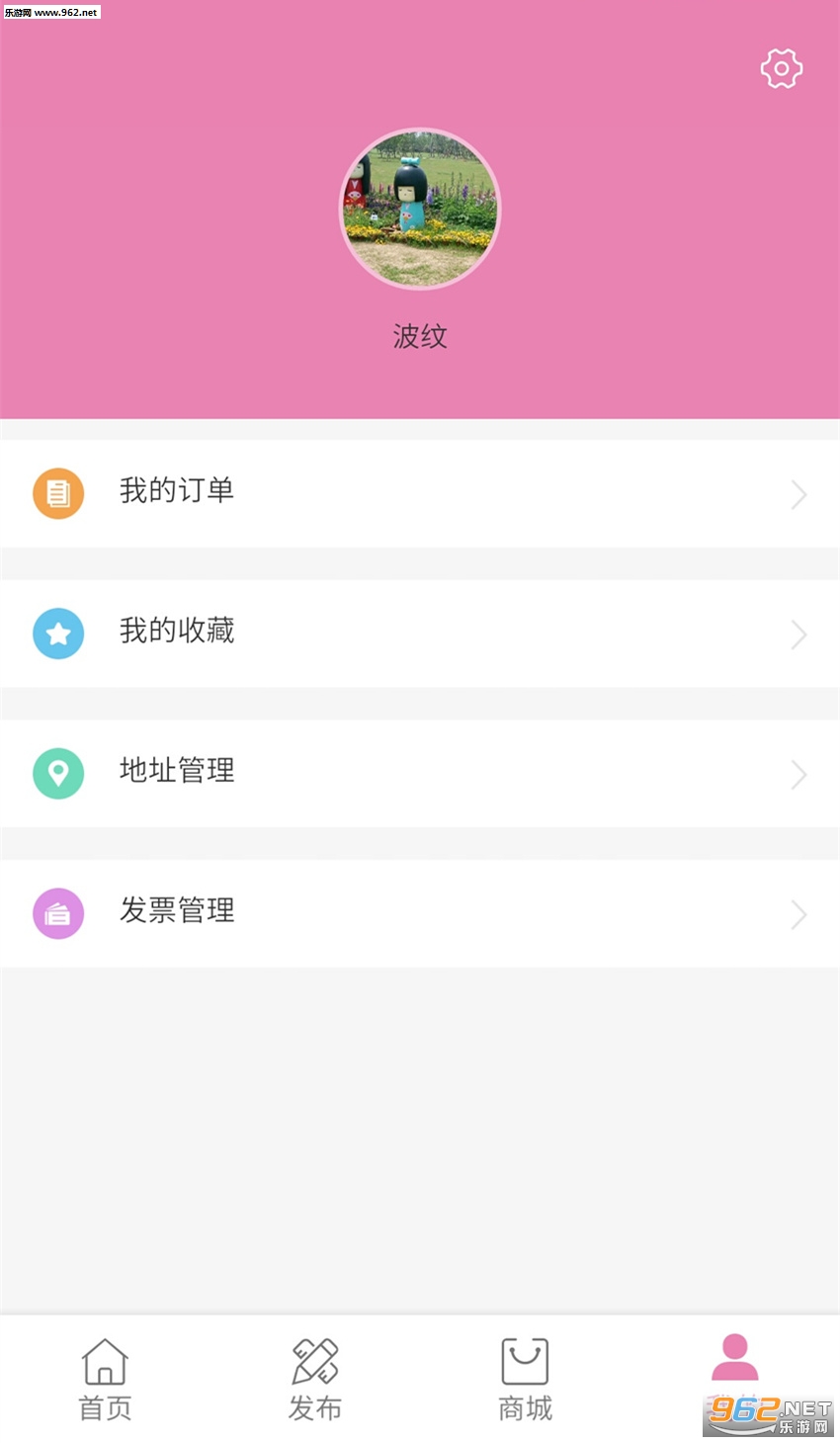Switch to the 商城 mall tab

click(525, 1379)
